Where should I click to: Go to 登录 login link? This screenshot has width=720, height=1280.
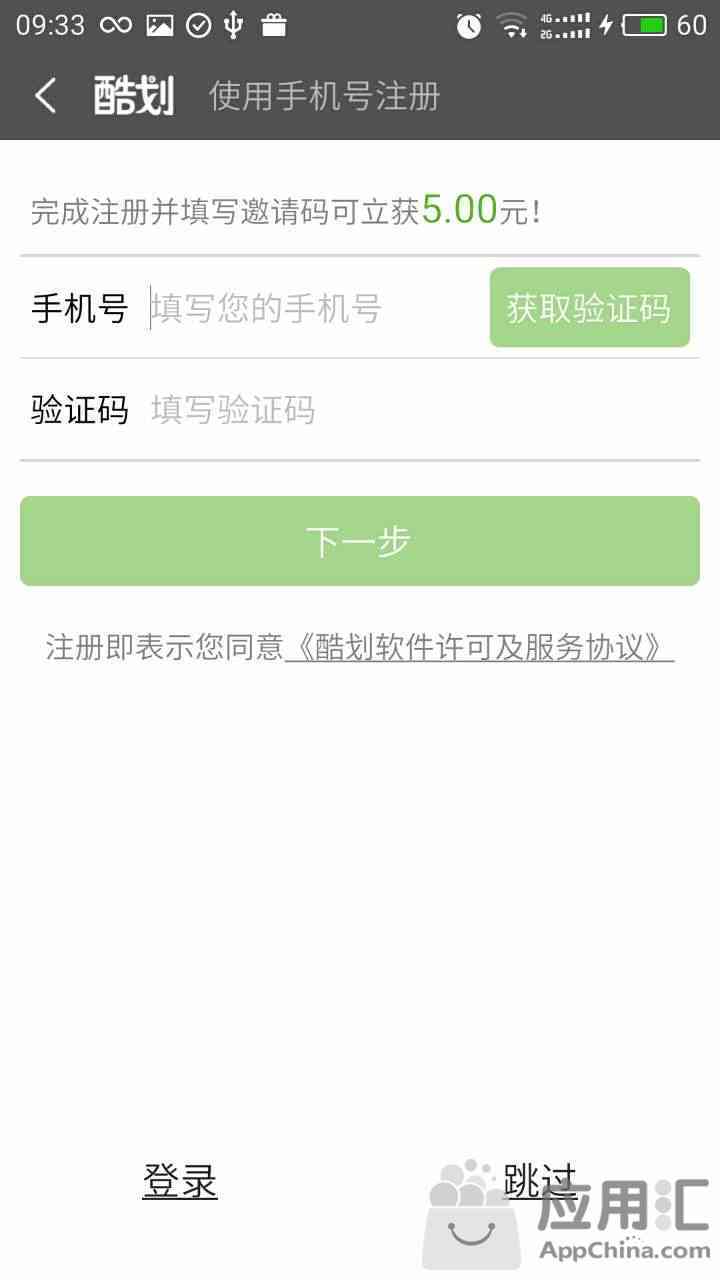click(x=180, y=1181)
